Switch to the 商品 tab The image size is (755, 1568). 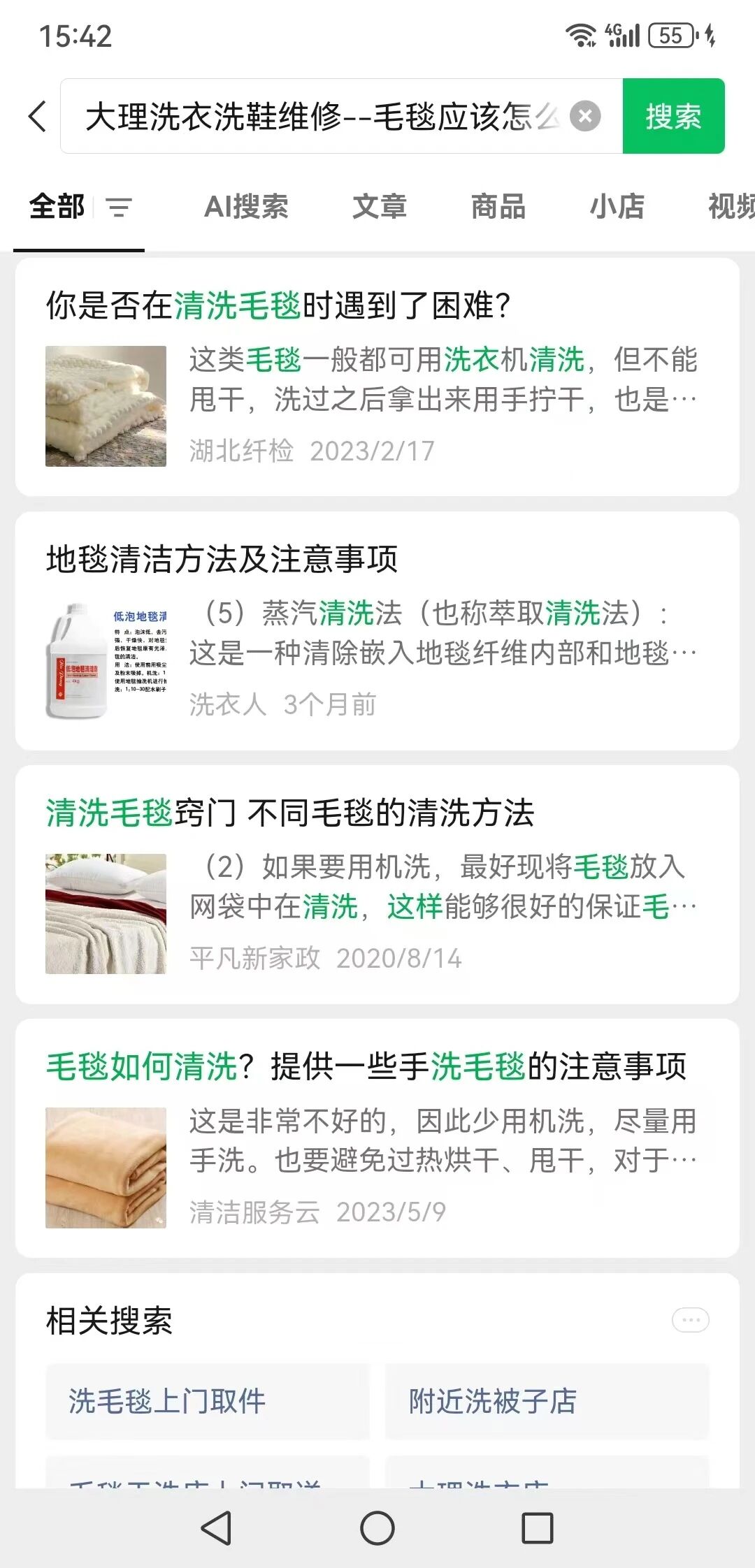(x=498, y=207)
